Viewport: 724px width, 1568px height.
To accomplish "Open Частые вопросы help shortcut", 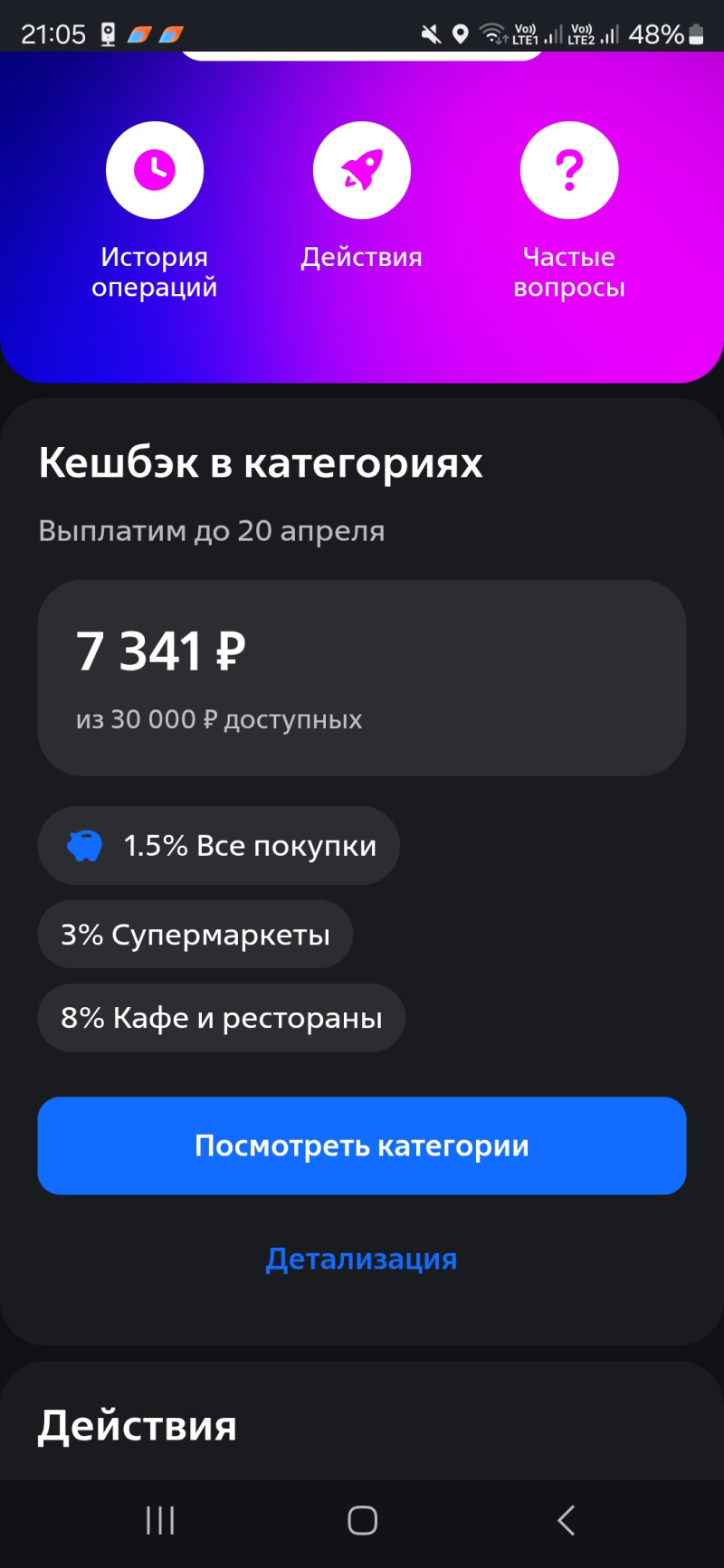I will (568, 171).
